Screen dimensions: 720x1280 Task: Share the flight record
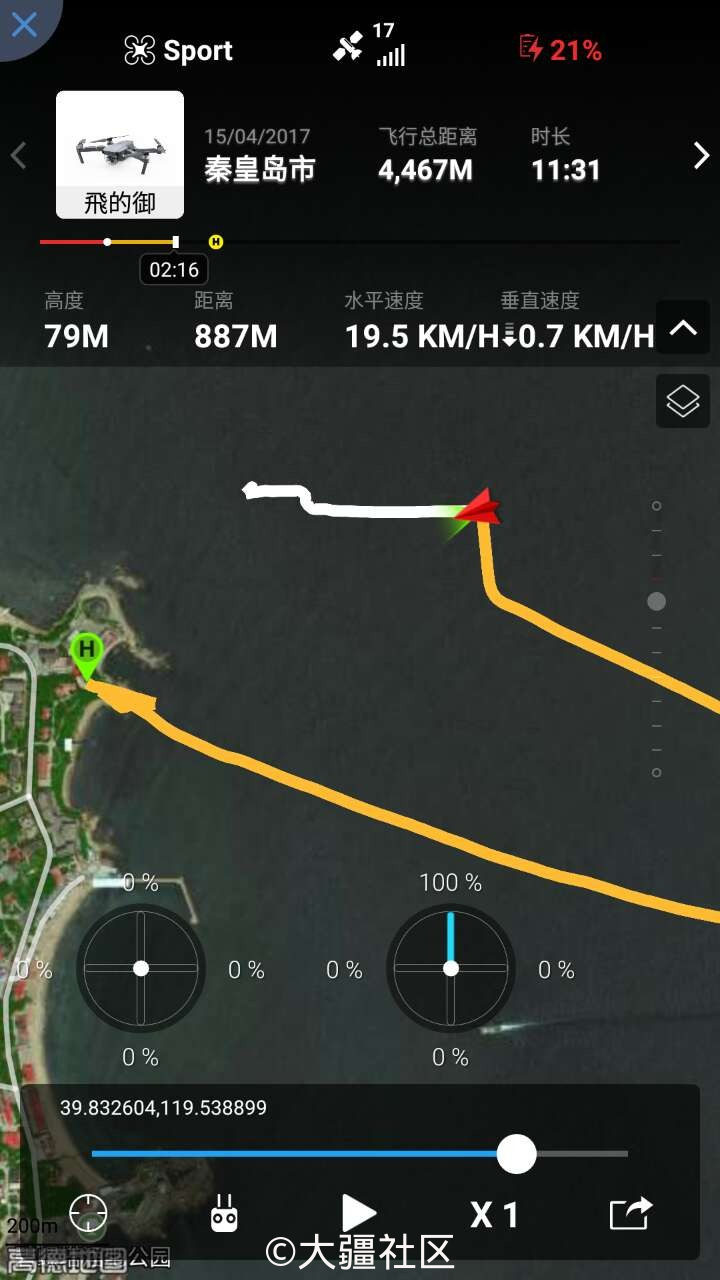pyautogui.click(x=631, y=1214)
